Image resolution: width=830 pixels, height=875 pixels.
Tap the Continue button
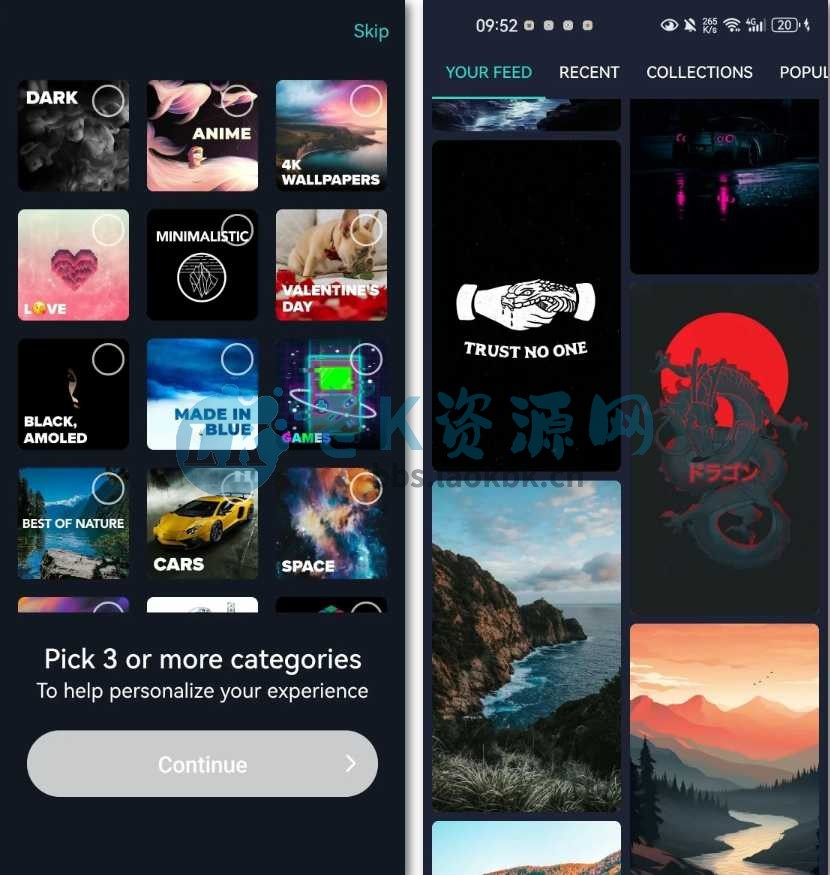pos(202,764)
